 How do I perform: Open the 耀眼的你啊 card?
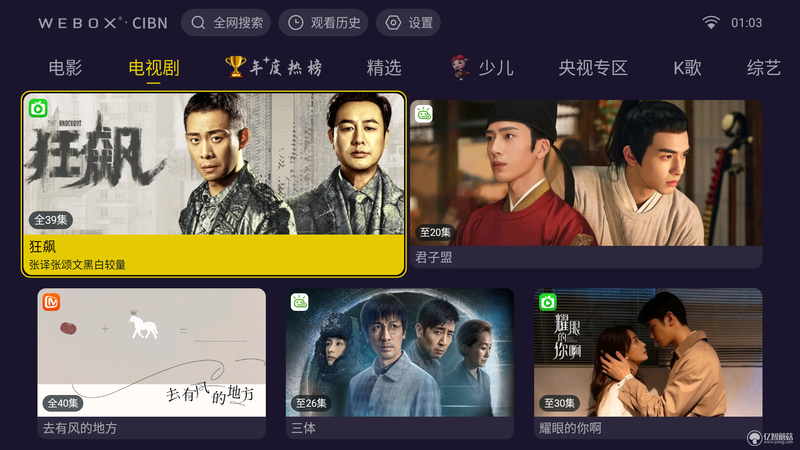(x=647, y=360)
